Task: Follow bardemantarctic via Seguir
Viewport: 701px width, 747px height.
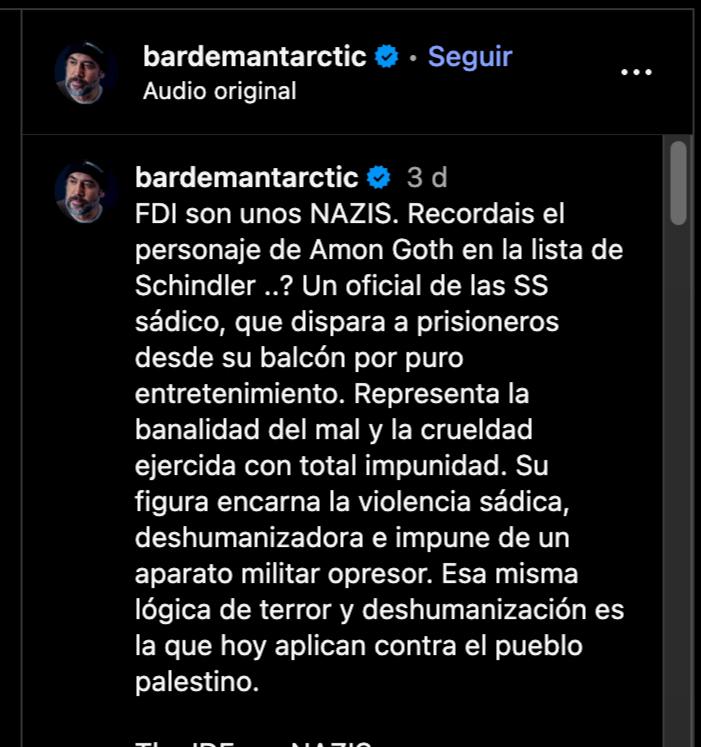Action: [470, 57]
